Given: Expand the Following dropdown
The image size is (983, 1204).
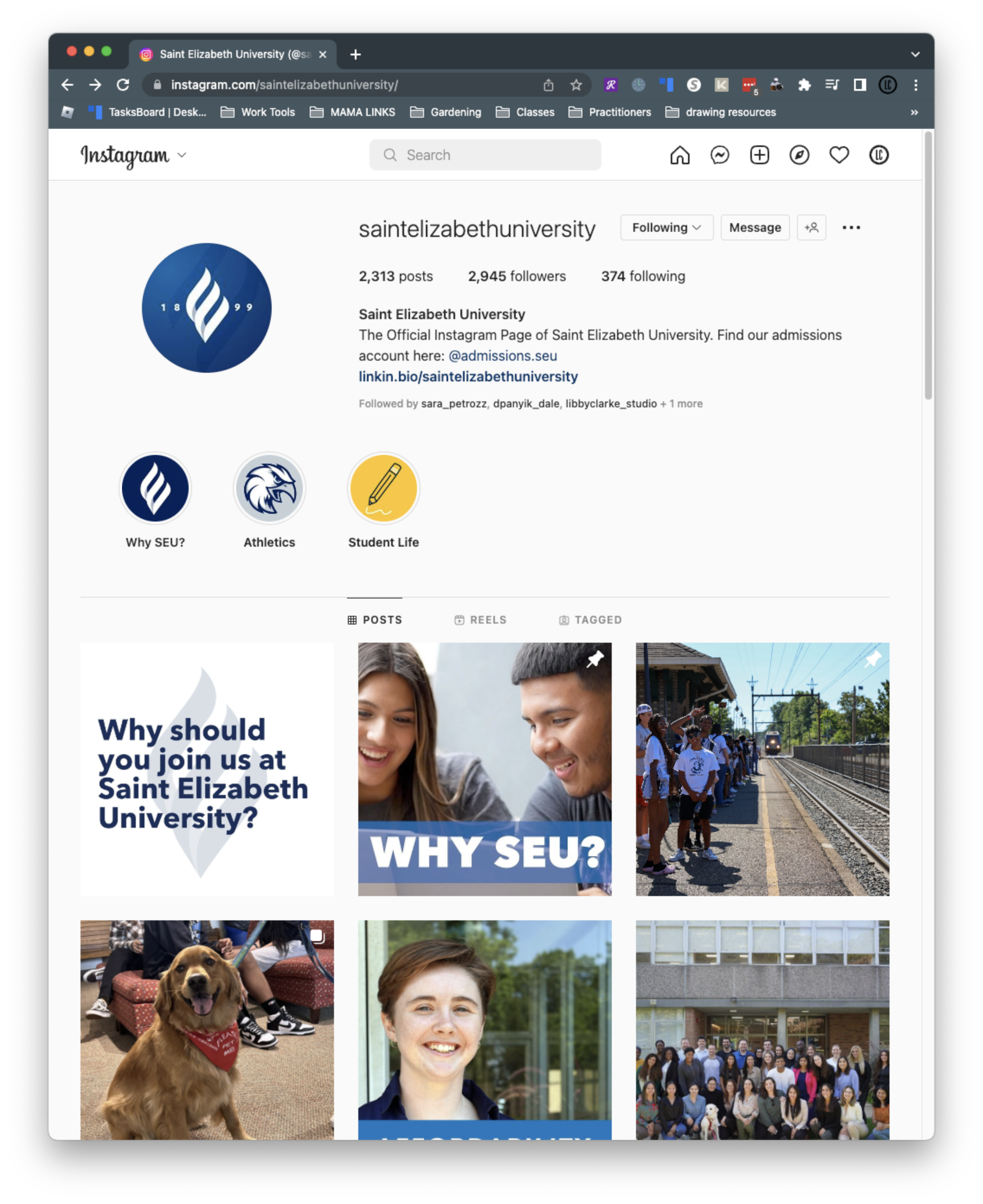Looking at the screenshot, I should (666, 227).
